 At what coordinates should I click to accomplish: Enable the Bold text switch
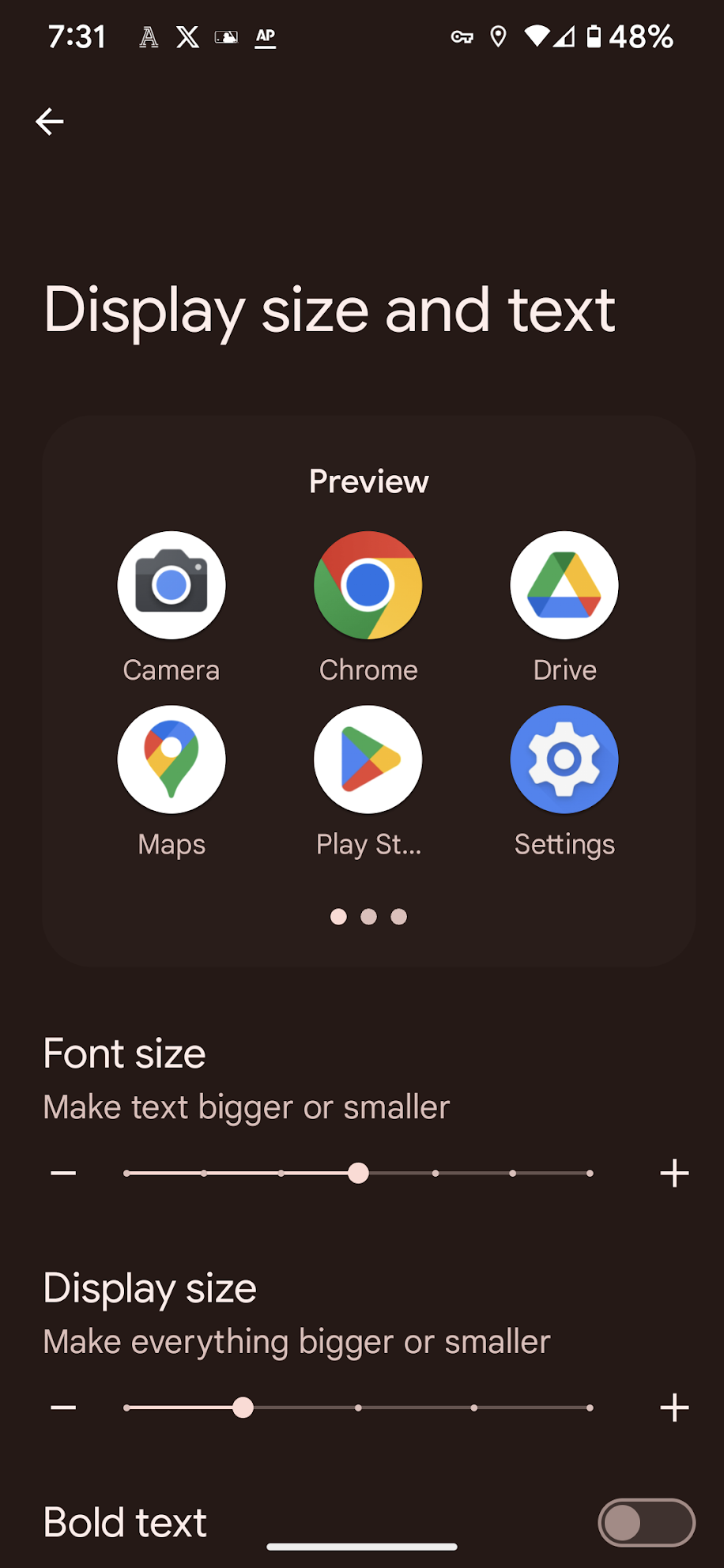[646, 1522]
